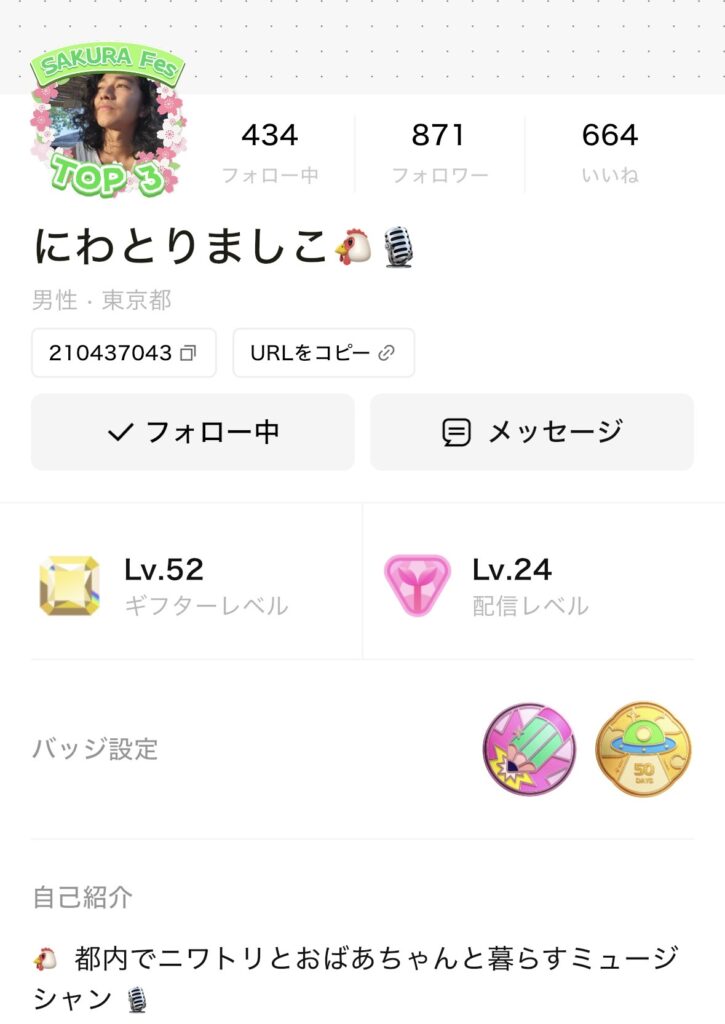View the 434 フォロー中 following list

(269, 152)
